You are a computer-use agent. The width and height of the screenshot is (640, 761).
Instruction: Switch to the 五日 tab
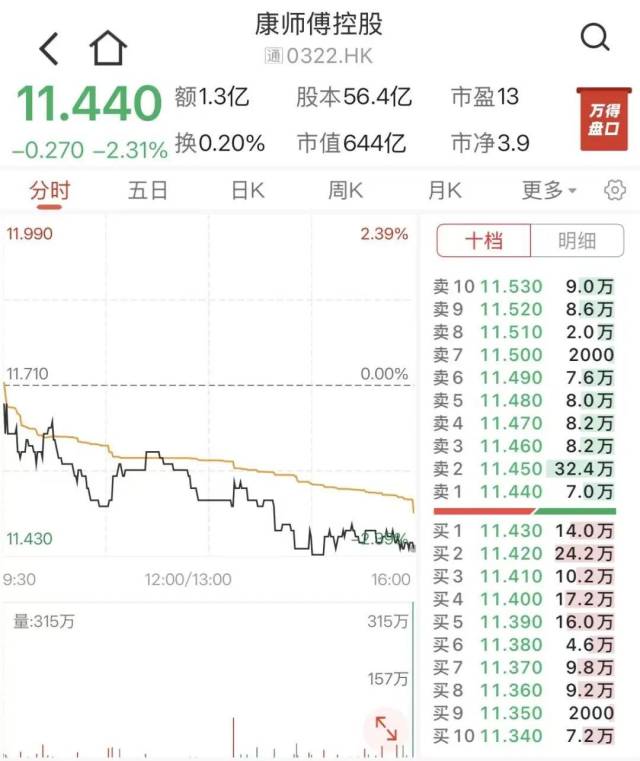click(x=148, y=190)
